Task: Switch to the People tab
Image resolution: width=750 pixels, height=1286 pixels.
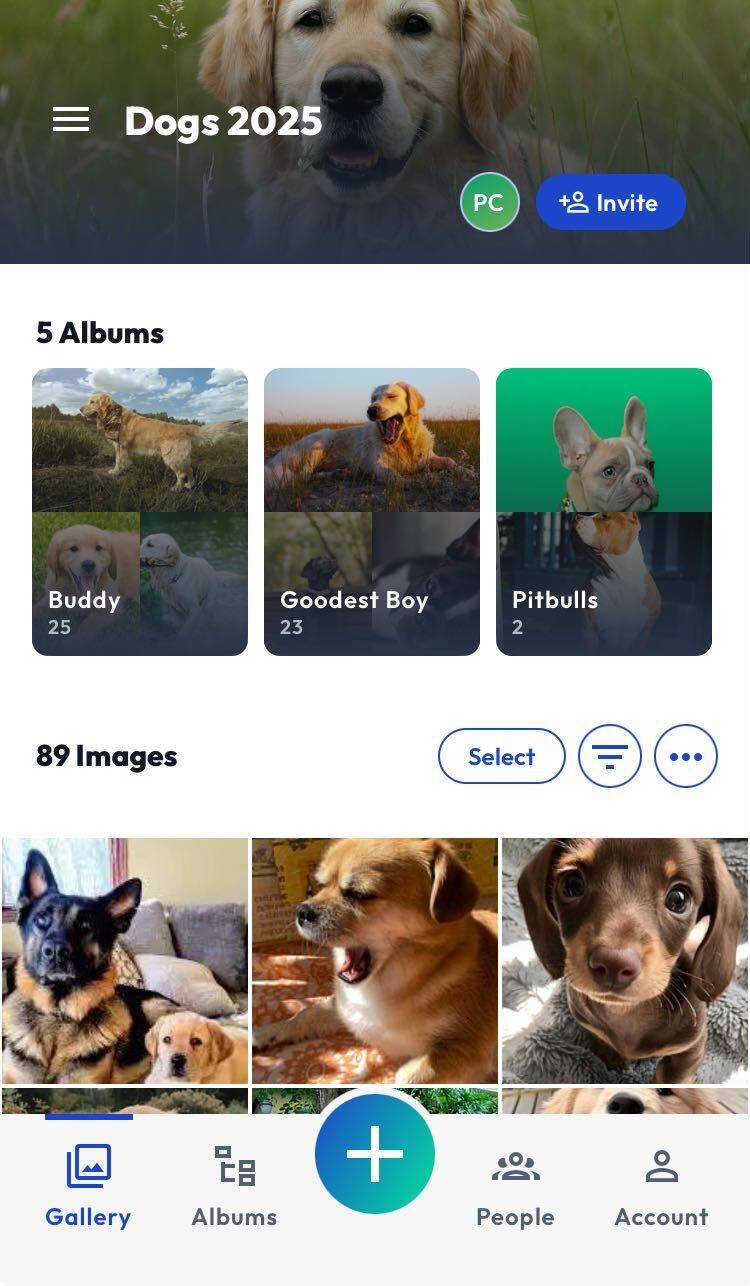Action: pyautogui.click(x=514, y=1185)
